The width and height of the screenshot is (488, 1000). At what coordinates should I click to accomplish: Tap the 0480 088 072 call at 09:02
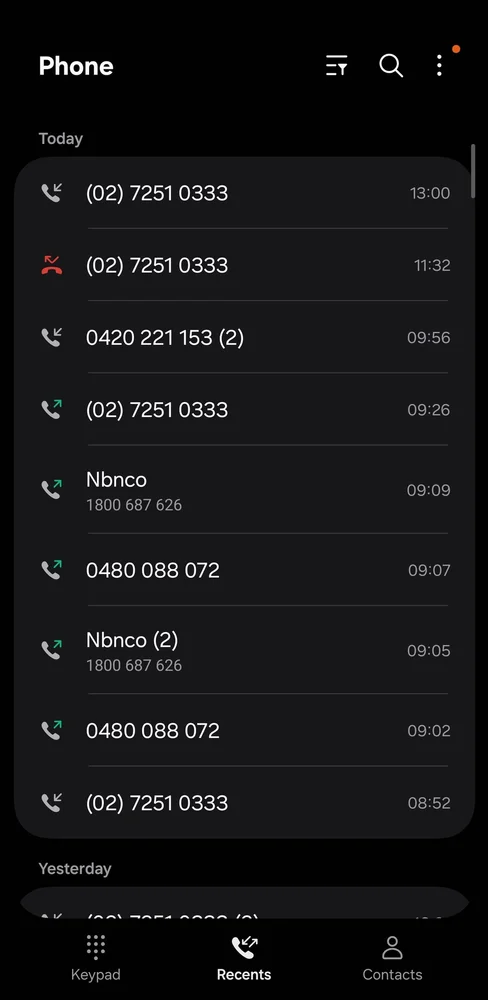(x=244, y=730)
